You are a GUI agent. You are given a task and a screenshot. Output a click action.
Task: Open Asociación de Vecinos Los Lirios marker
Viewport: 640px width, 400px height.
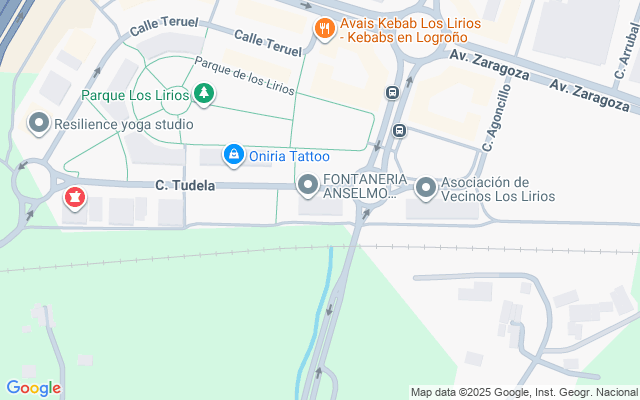coord(426,187)
